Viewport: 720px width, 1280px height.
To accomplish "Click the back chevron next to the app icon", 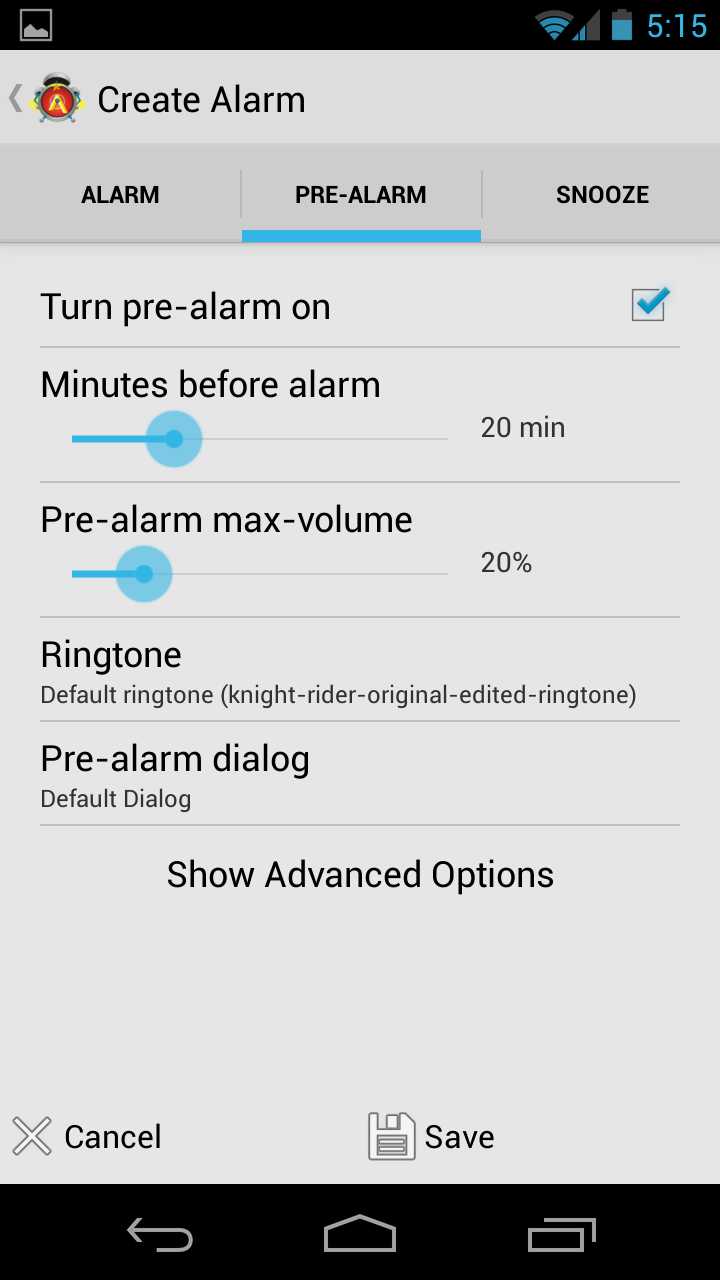I will [15, 98].
